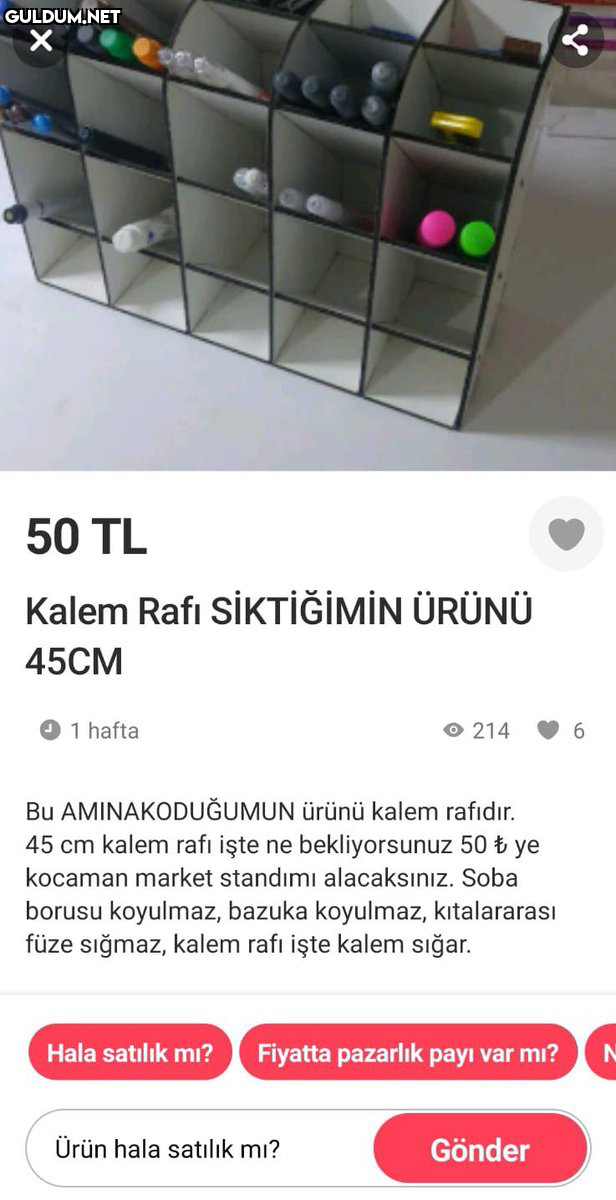This screenshot has width=616, height=1200.
Task: Tap the message field 'Ürün hala satılık mı?'
Action: (200, 1149)
